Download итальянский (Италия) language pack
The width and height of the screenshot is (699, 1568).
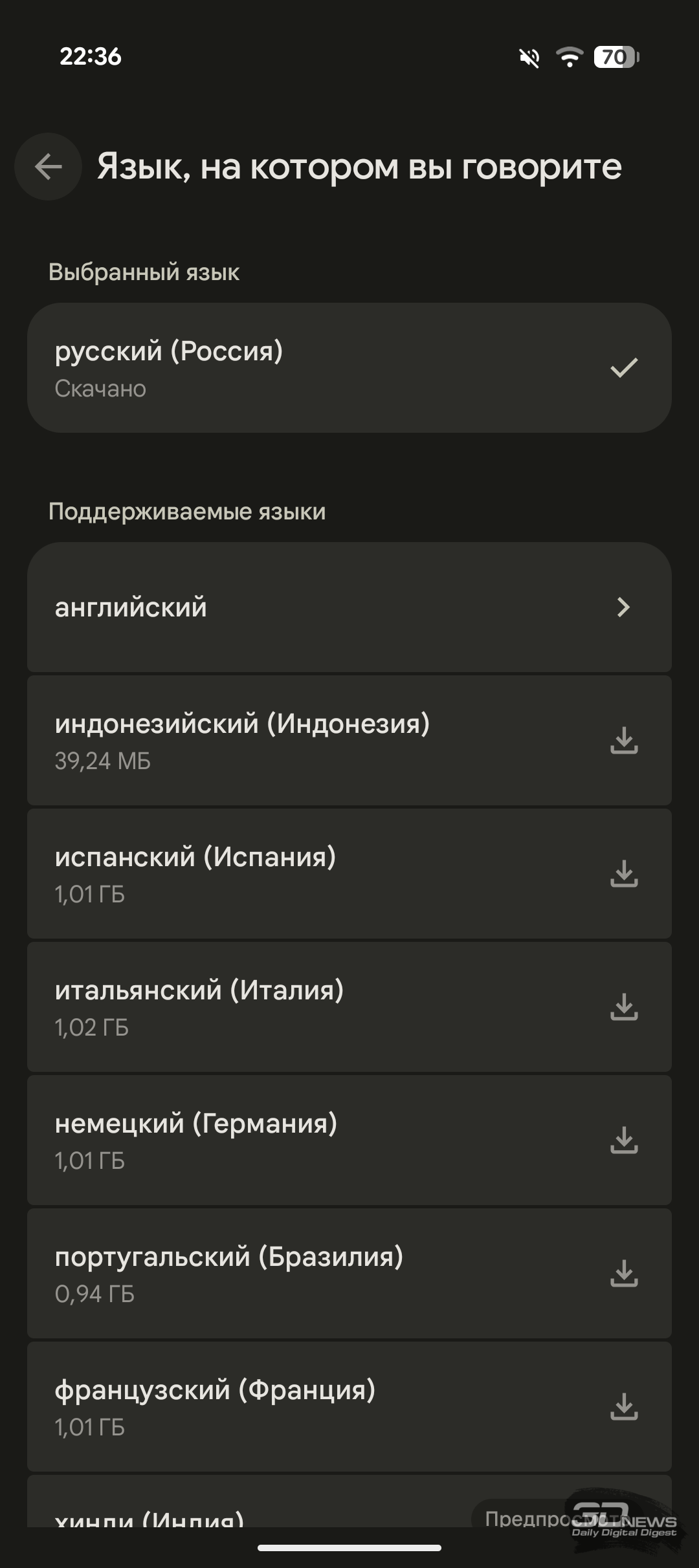(x=624, y=1007)
